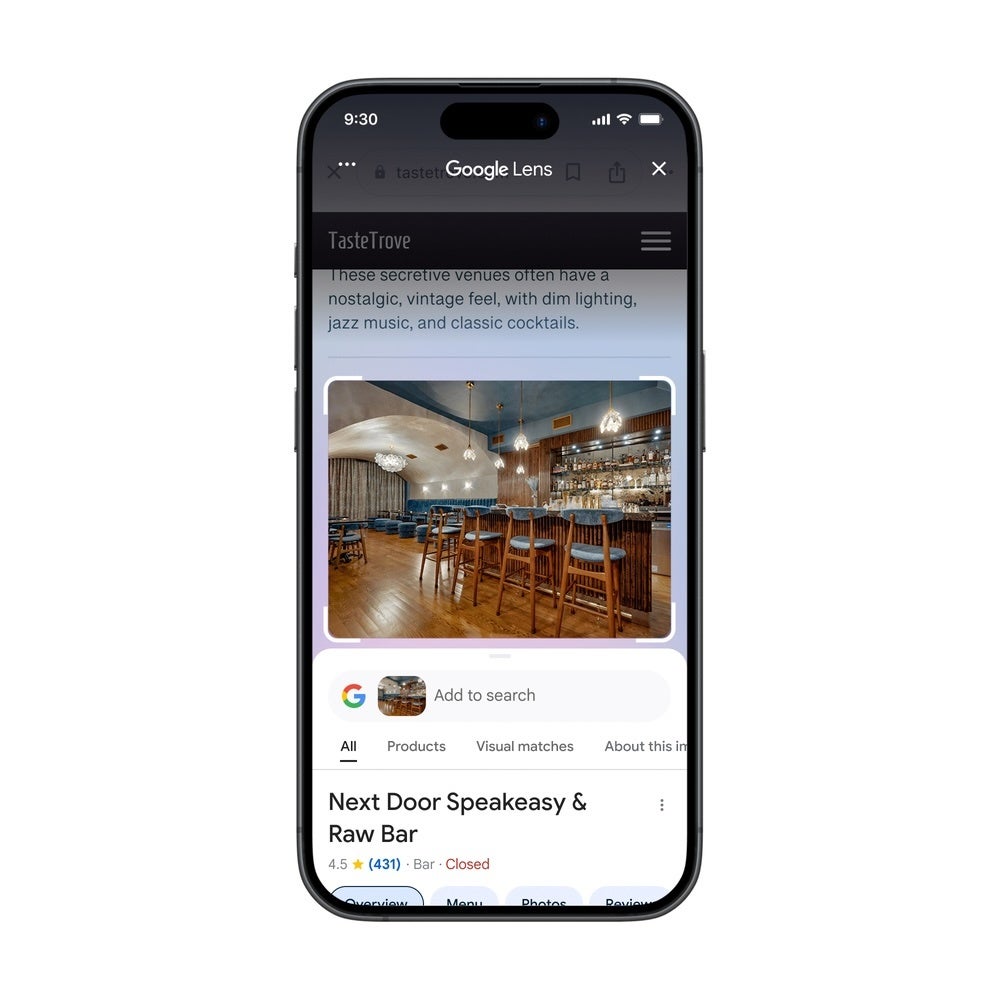Open the About this image tab

click(645, 746)
